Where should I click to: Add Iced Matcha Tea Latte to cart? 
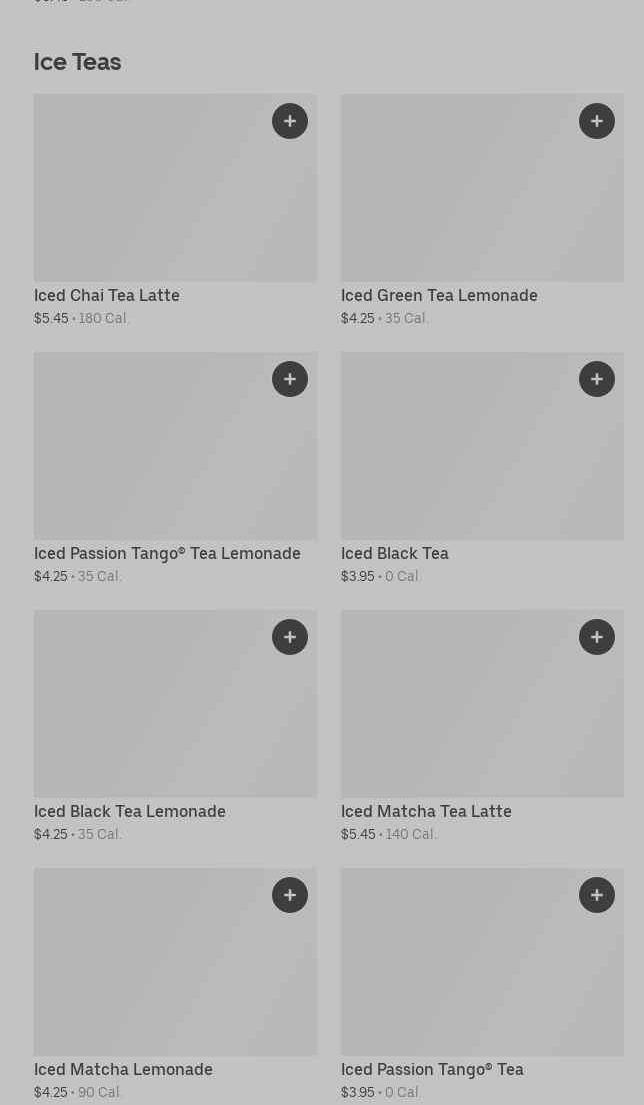pos(597,637)
